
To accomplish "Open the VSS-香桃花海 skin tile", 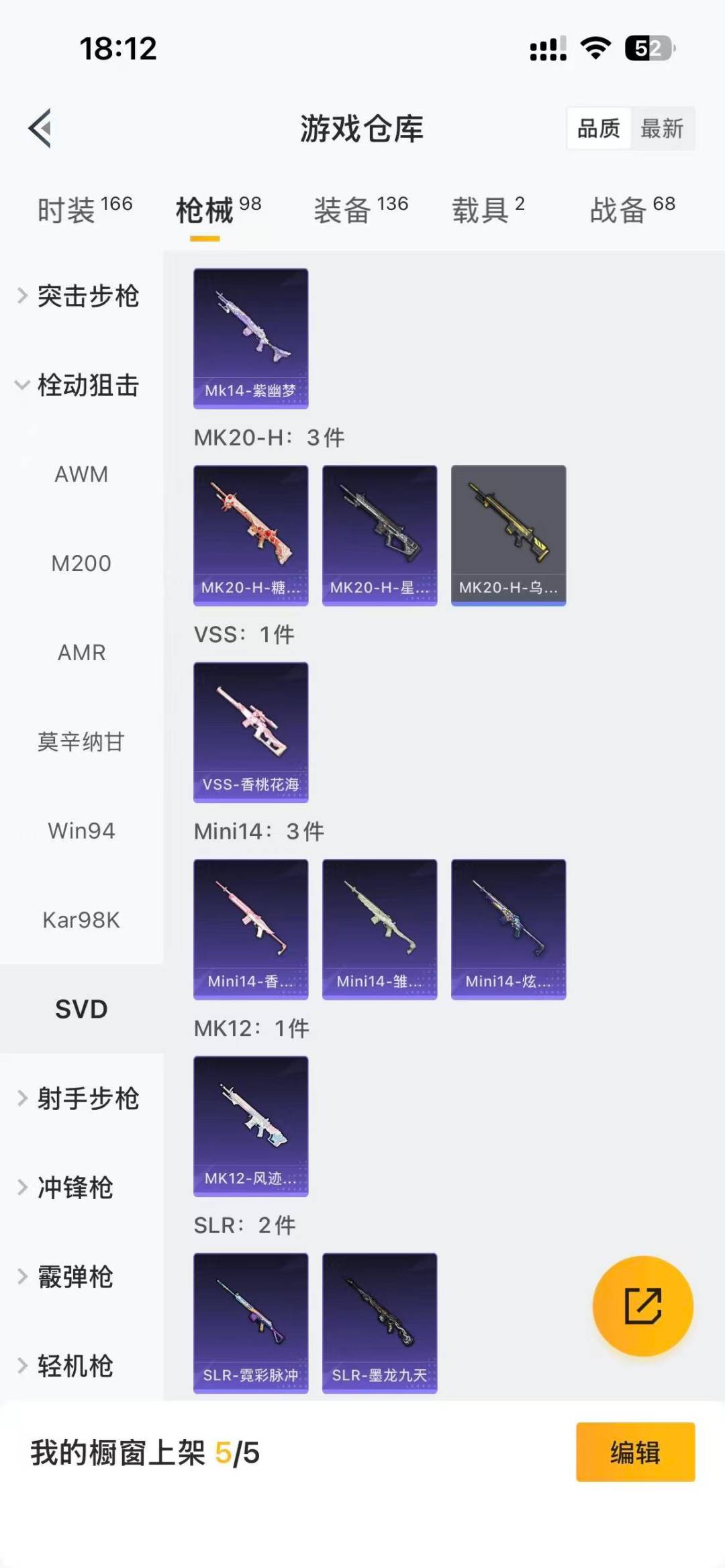I will click(x=251, y=732).
